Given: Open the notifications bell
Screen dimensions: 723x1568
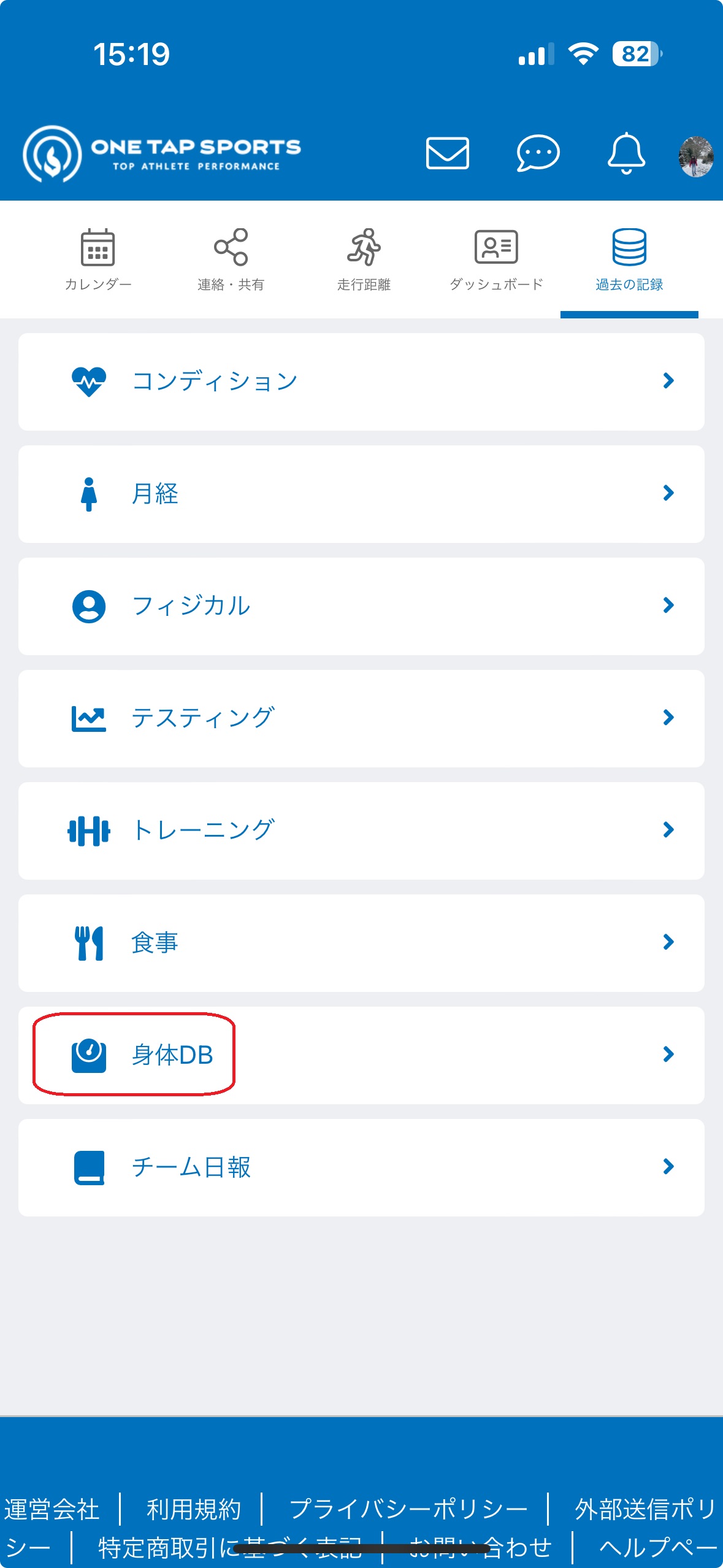Looking at the screenshot, I should [626, 153].
